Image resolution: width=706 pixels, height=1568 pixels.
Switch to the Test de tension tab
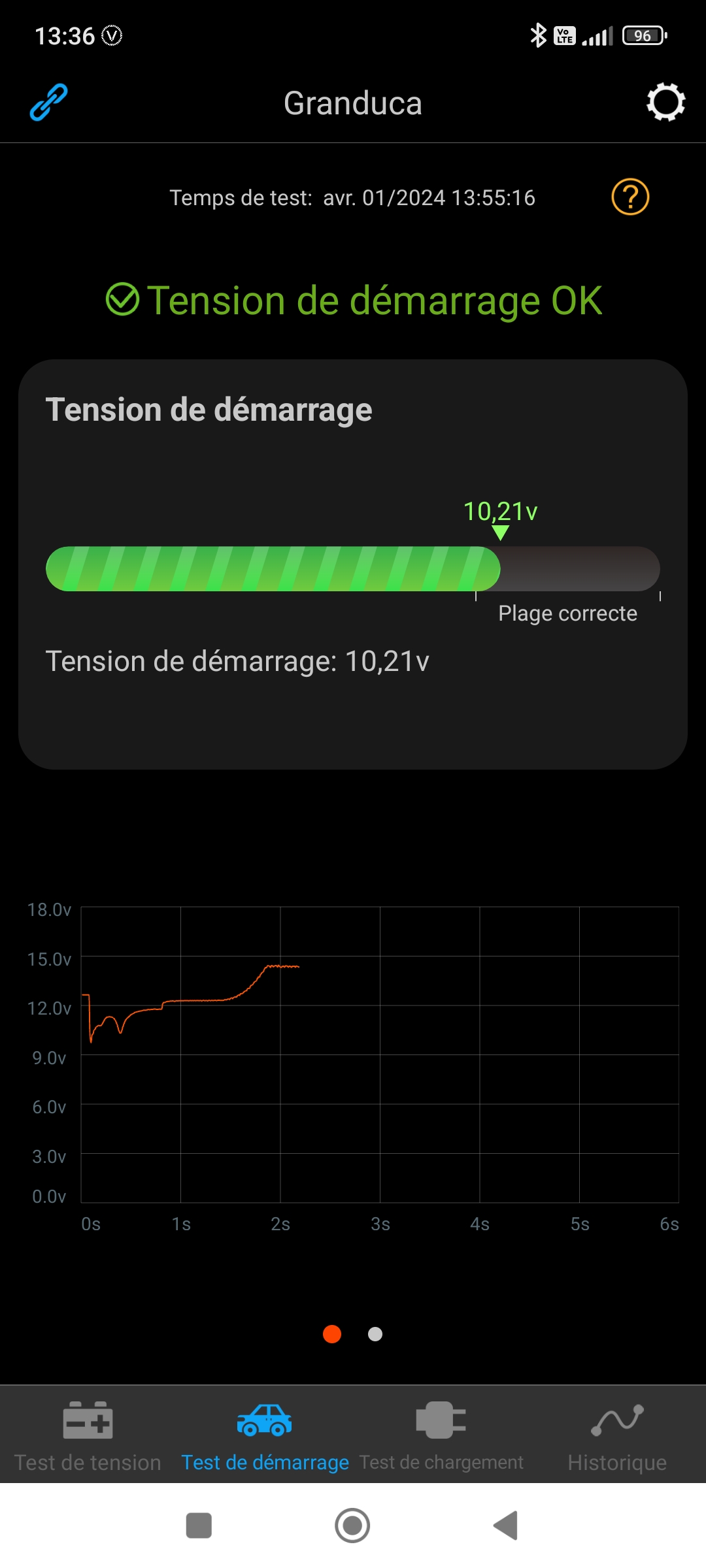pos(88,1436)
